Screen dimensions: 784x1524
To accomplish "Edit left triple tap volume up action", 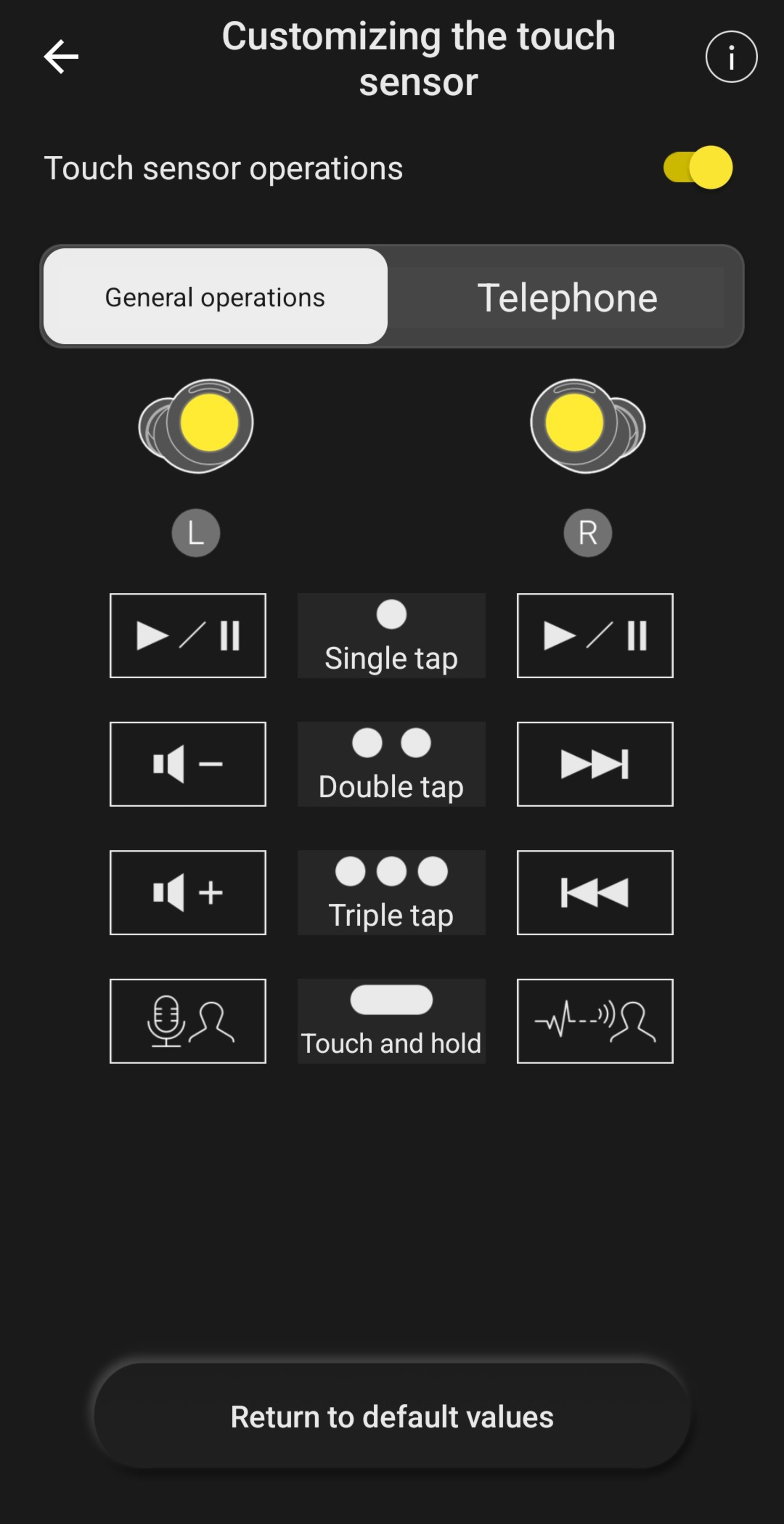I will coord(188,892).
